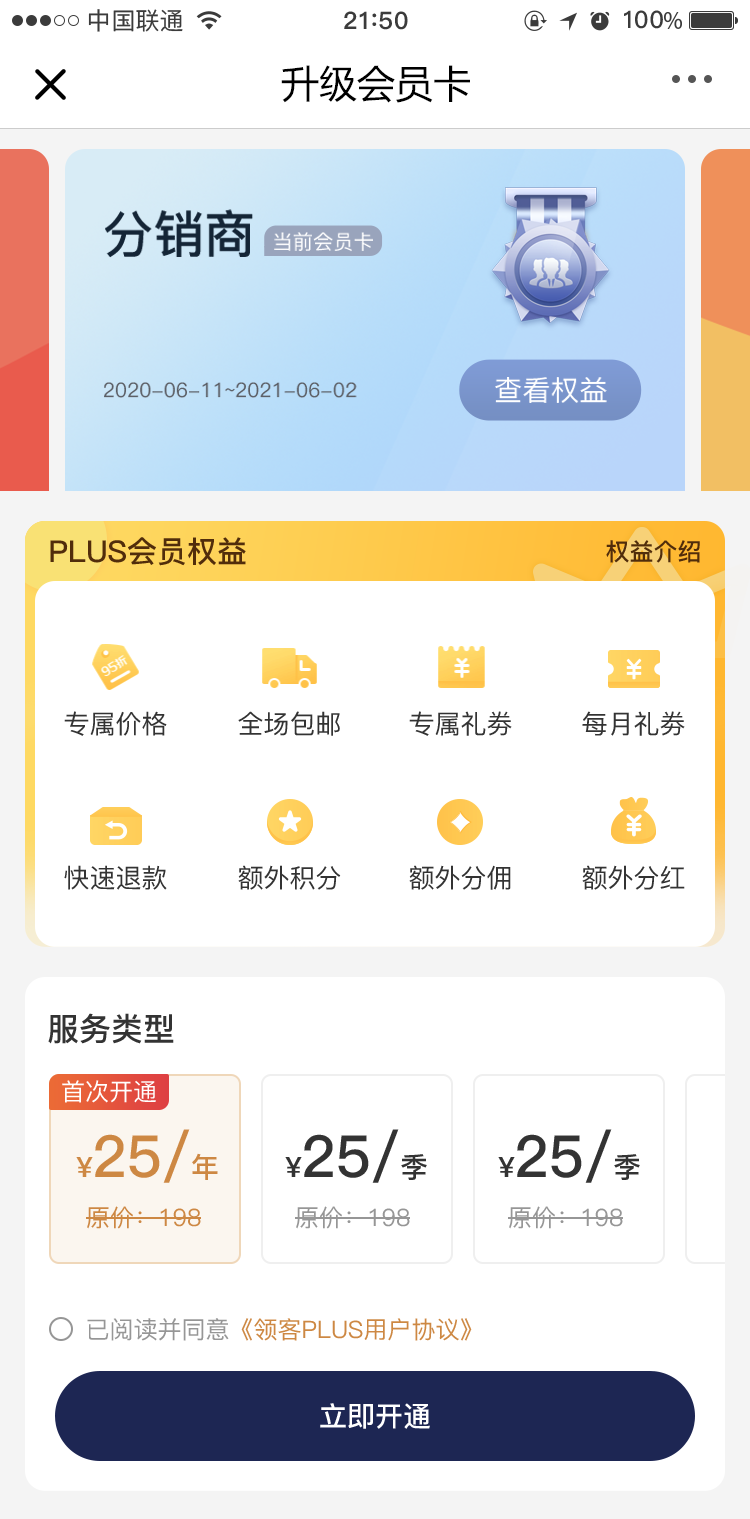
Task: Open the 额外分红 money bag icon
Action: click(x=632, y=823)
